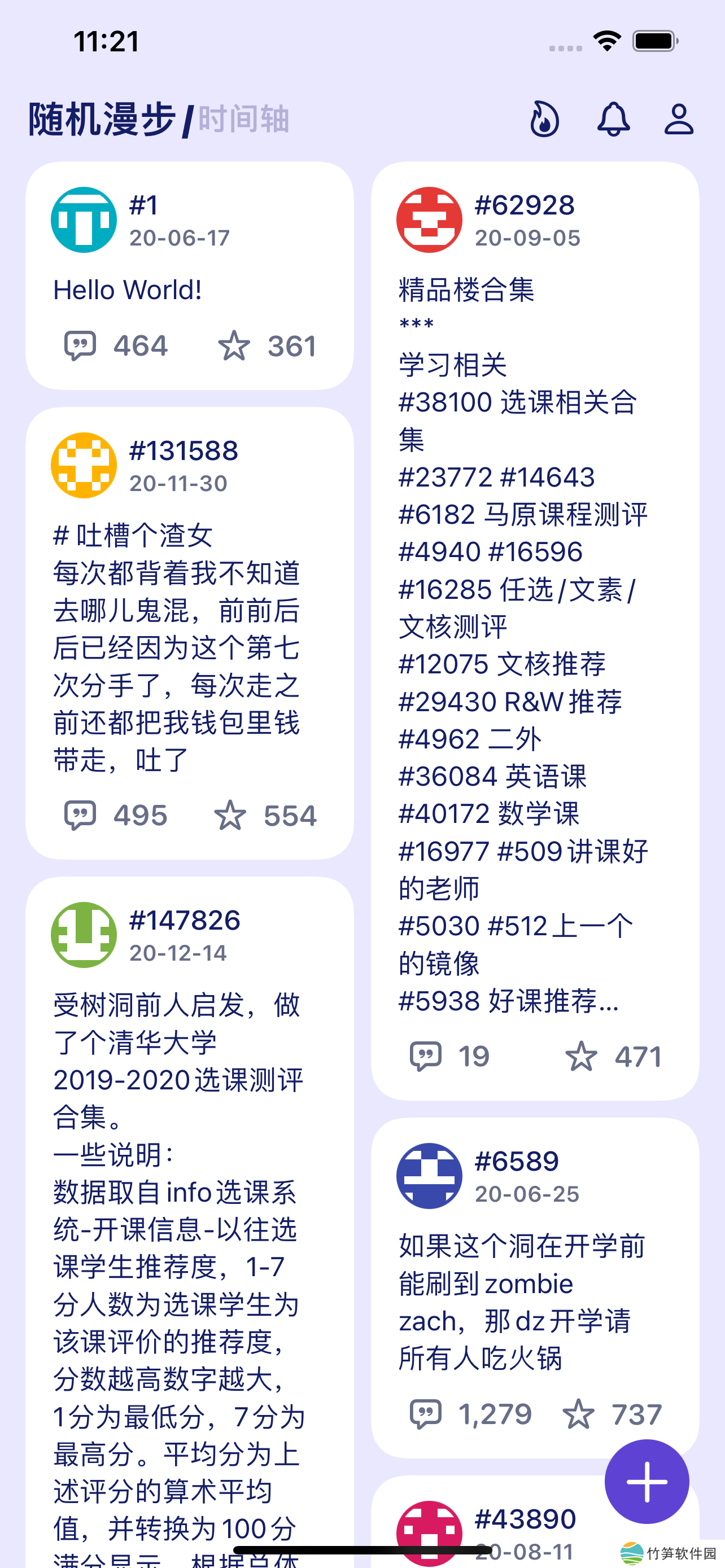Open the trending flame icon
The image size is (725, 1568).
[x=544, y=119]
